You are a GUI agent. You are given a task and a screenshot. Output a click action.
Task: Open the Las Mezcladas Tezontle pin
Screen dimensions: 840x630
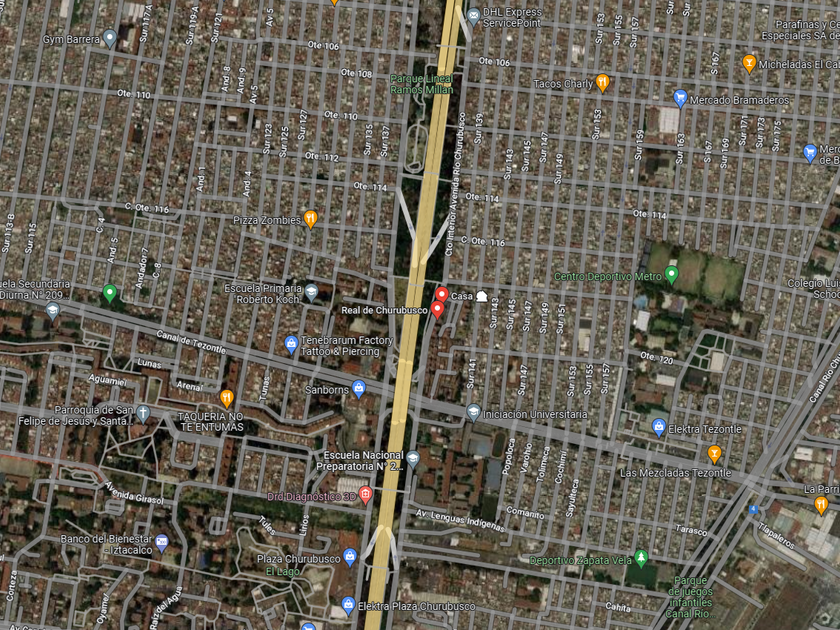pyautogui.click(x=714, y=455)
